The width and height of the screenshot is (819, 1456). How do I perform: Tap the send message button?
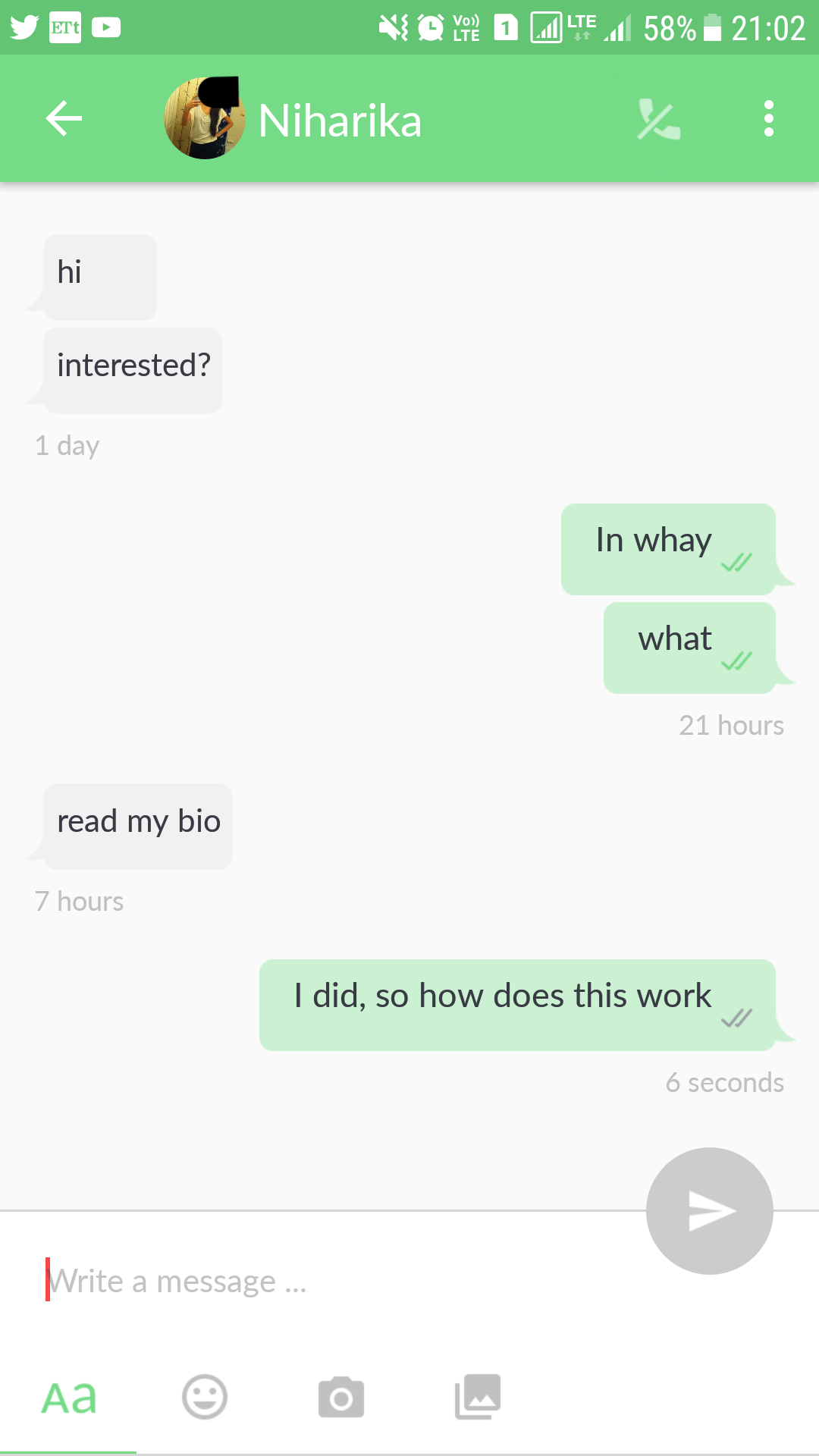pos(710,1211)
